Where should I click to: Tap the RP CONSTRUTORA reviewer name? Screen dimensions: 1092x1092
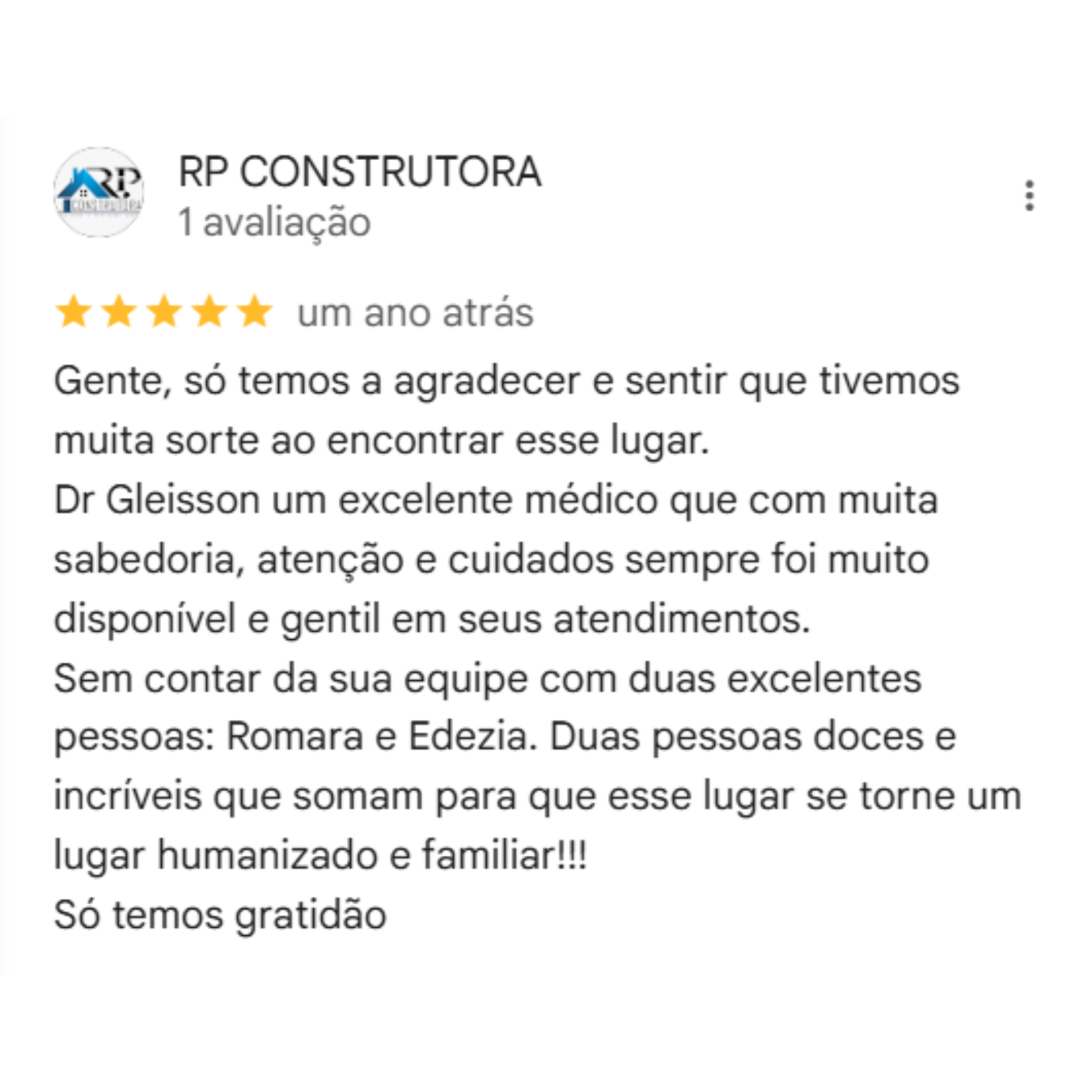click(359, 172)
